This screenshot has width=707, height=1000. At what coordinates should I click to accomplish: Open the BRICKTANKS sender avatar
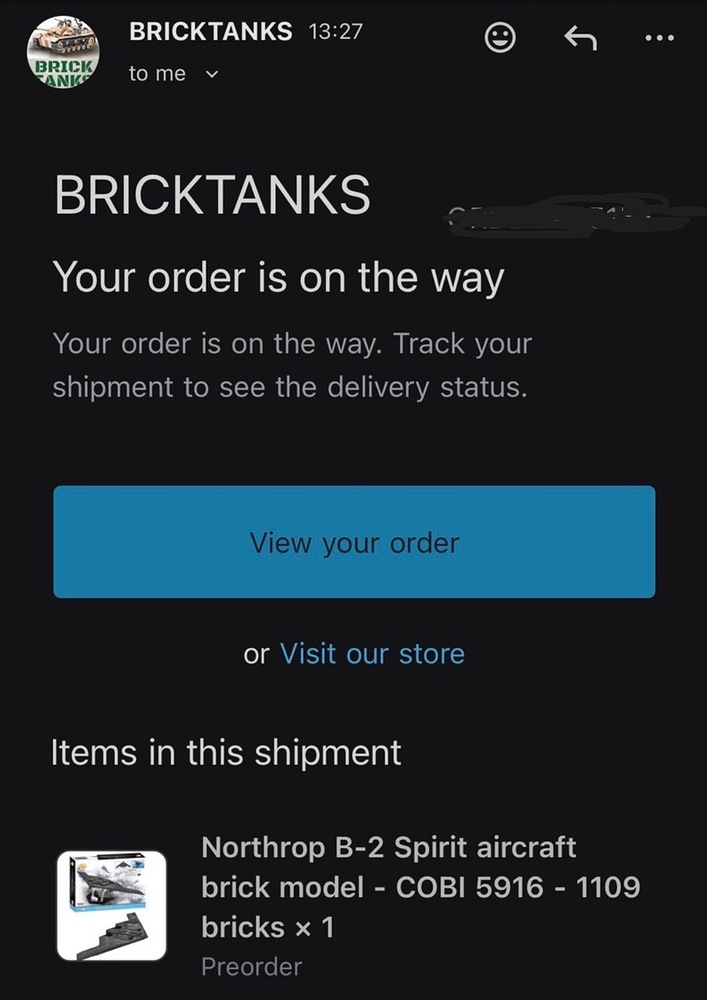tap(63, 53)
